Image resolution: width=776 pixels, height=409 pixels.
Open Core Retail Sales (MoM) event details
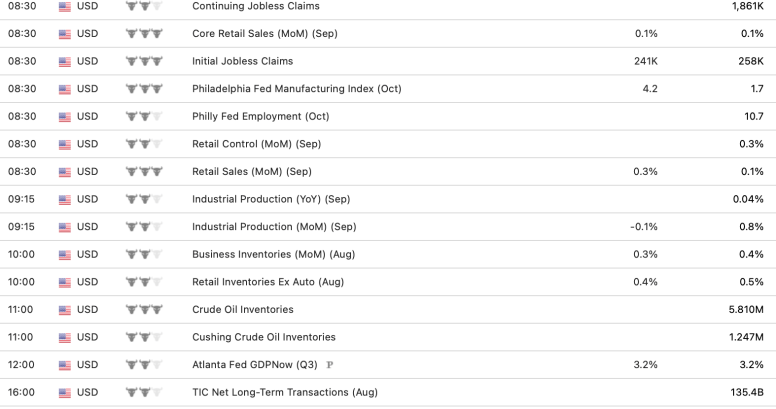tap(262, 34)
